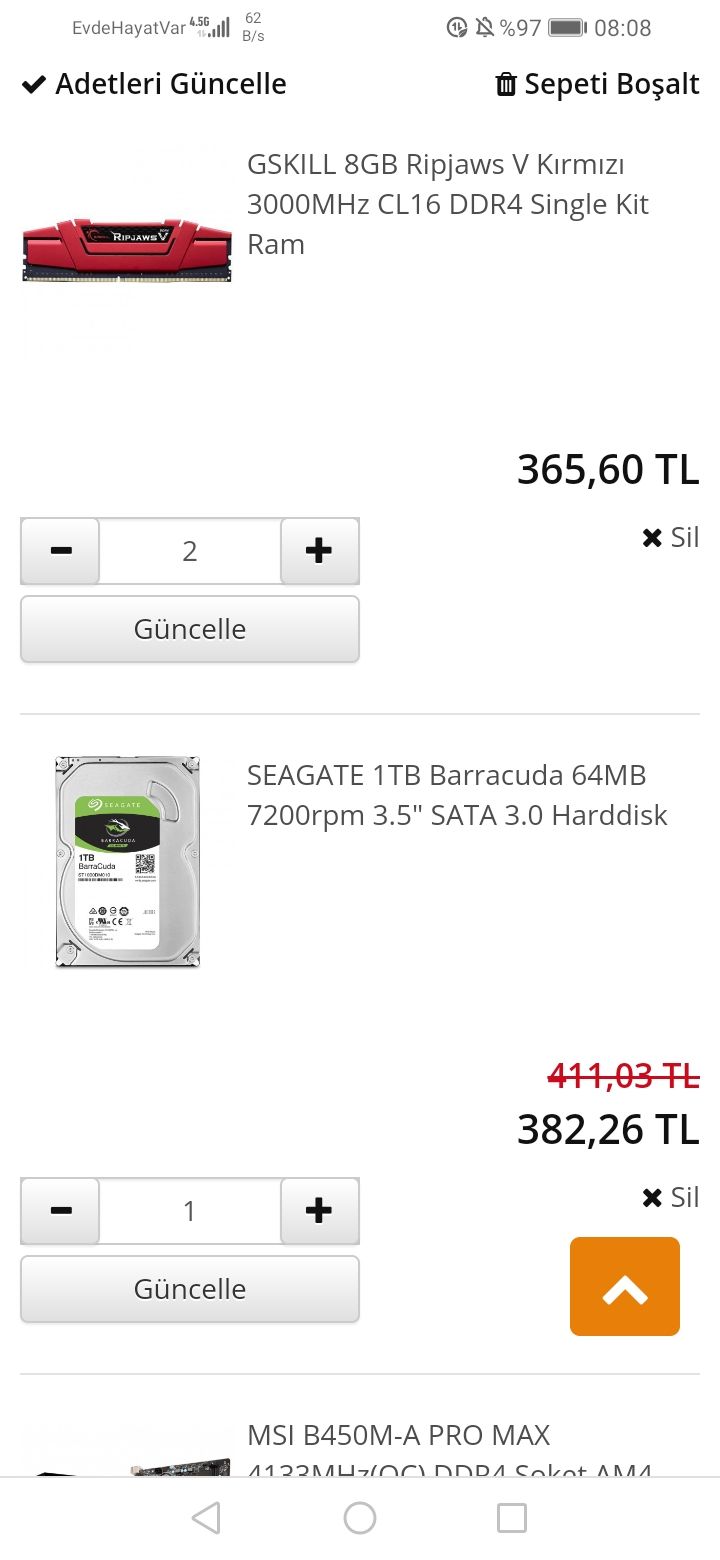Tap Güncelle under the SEAGATE harddisk

click(x=190, y=1289)
